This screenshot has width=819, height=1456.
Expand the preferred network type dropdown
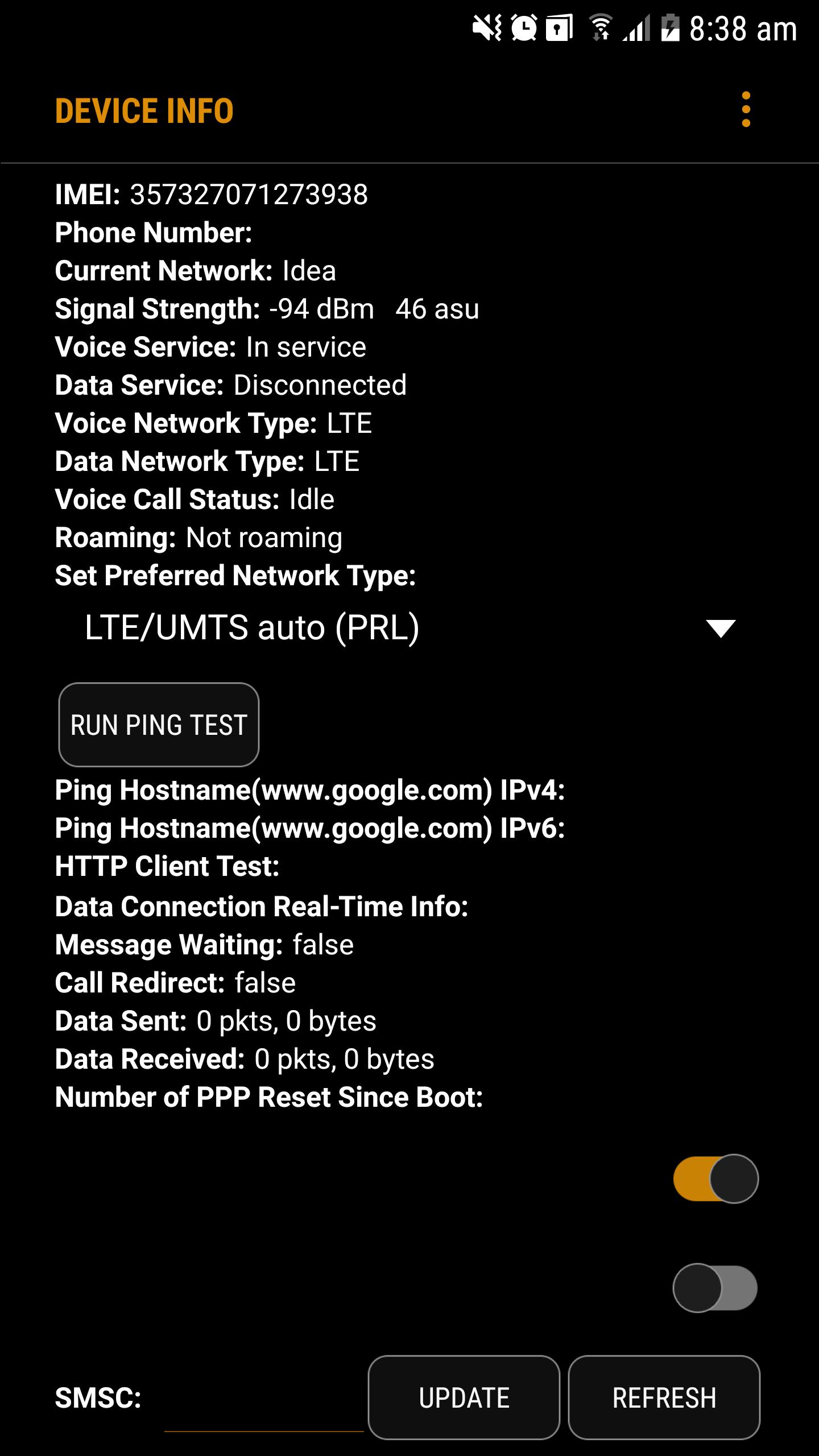coord(408,628)
